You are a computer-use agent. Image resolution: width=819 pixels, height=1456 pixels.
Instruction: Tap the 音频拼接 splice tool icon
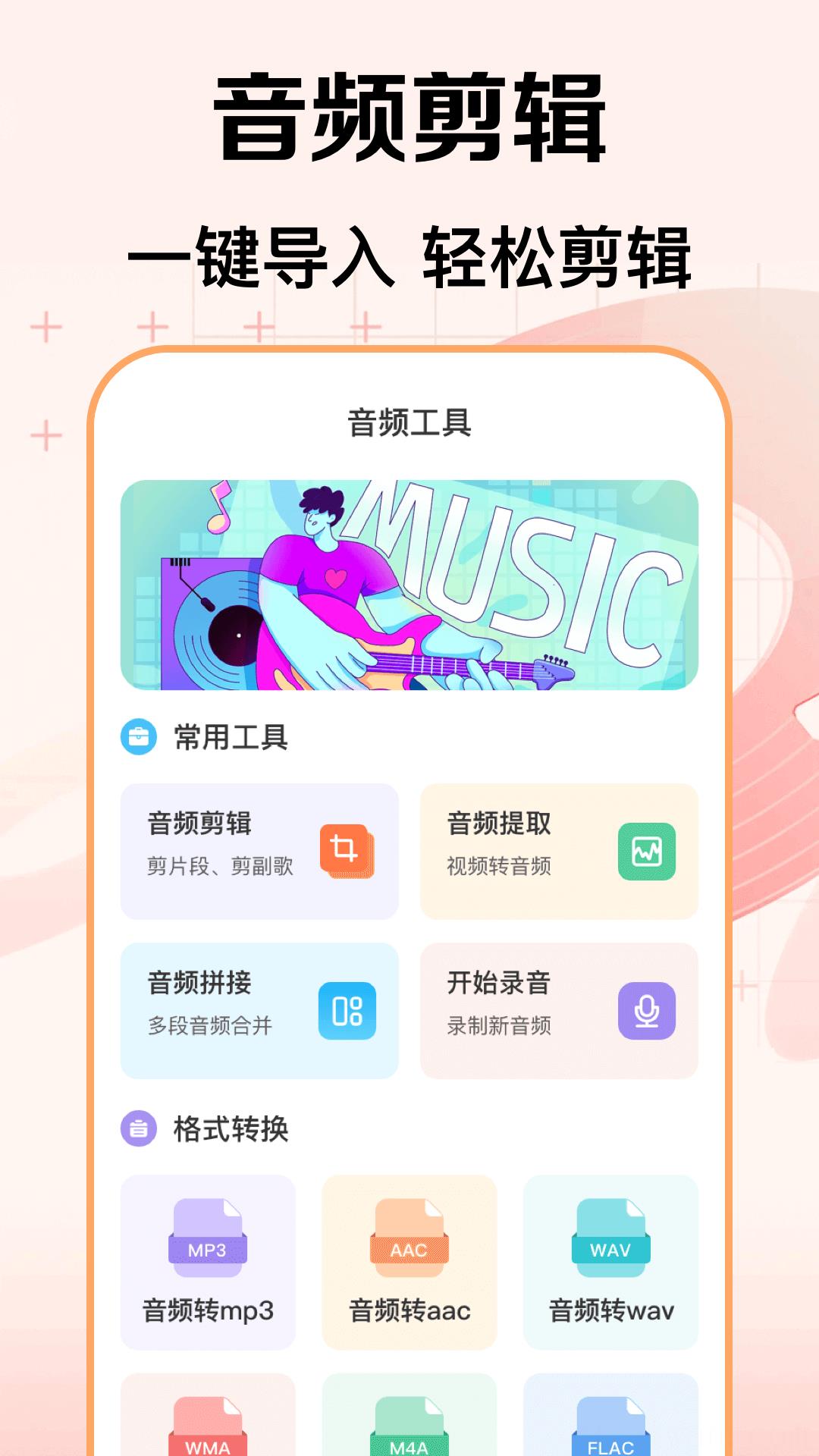(x=348, y=1010)
